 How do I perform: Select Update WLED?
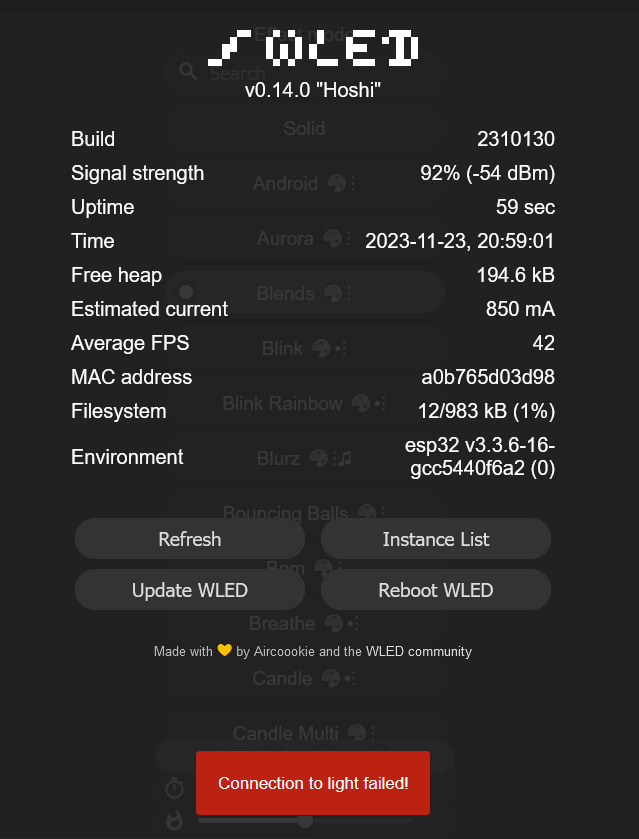(x=190, y=590)
